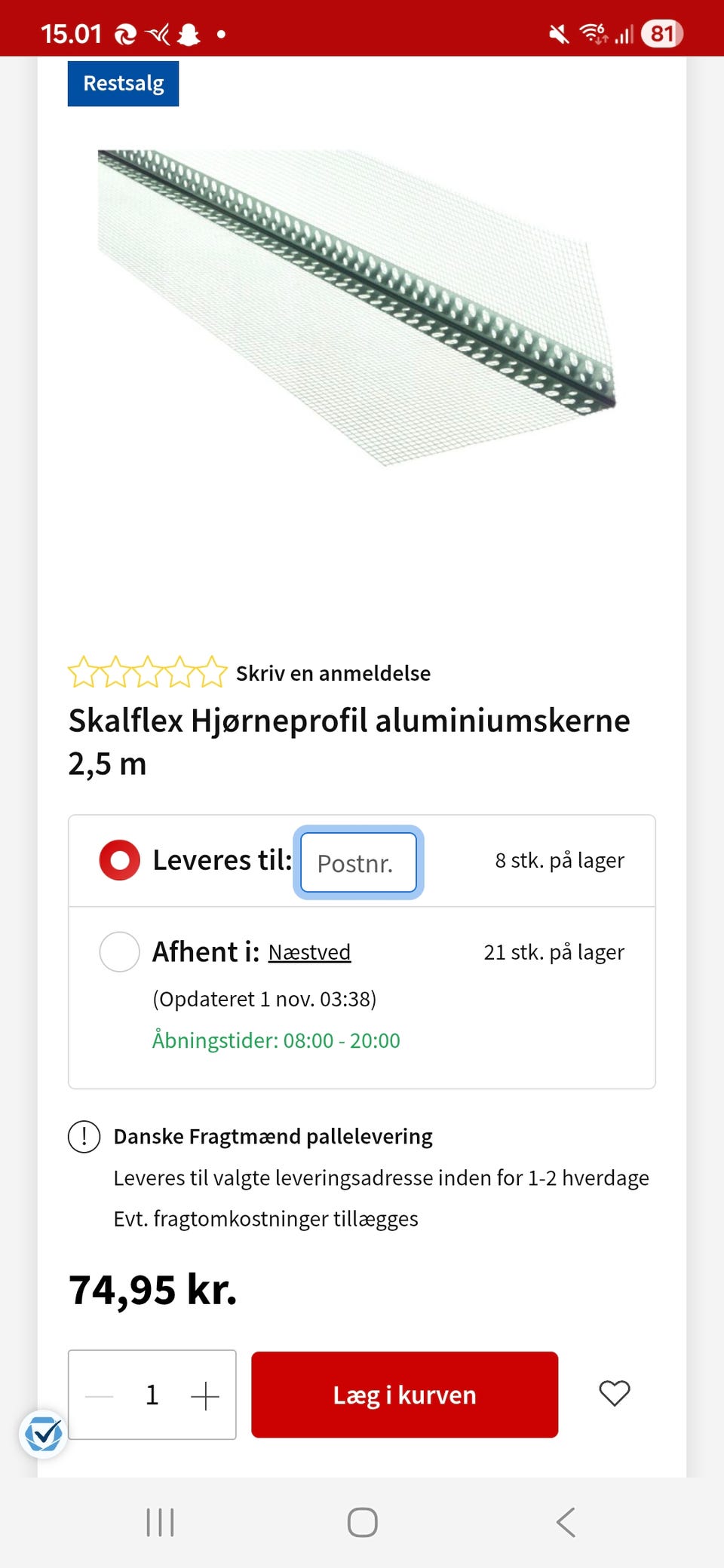Select the Leveres til delivery radio button
This screenshot has height=1568, width=724.
pyautogui.click(x=118, y=859)
